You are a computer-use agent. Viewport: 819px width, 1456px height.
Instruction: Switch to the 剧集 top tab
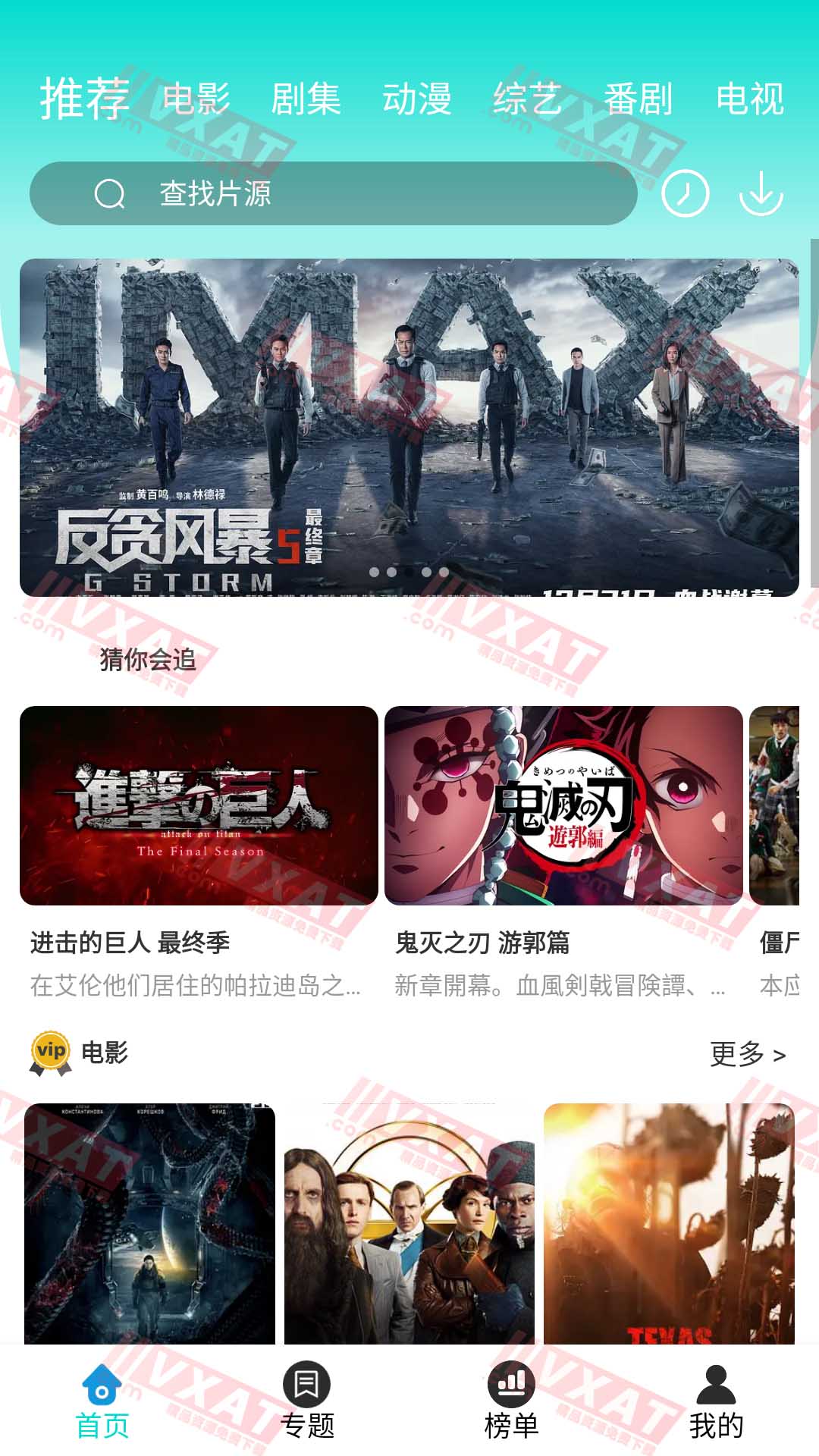[x=306, y=99]
